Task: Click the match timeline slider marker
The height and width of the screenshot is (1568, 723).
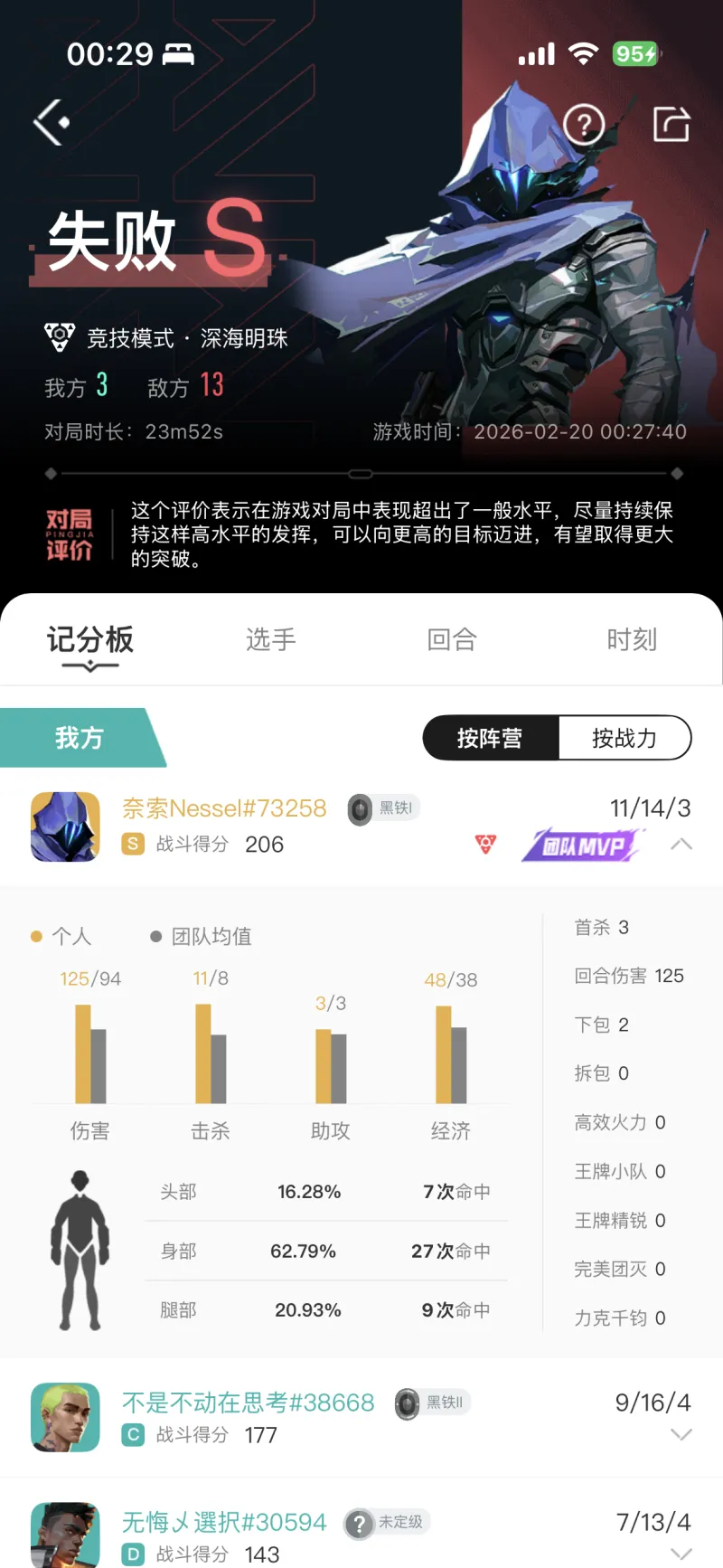Action: 360,472
